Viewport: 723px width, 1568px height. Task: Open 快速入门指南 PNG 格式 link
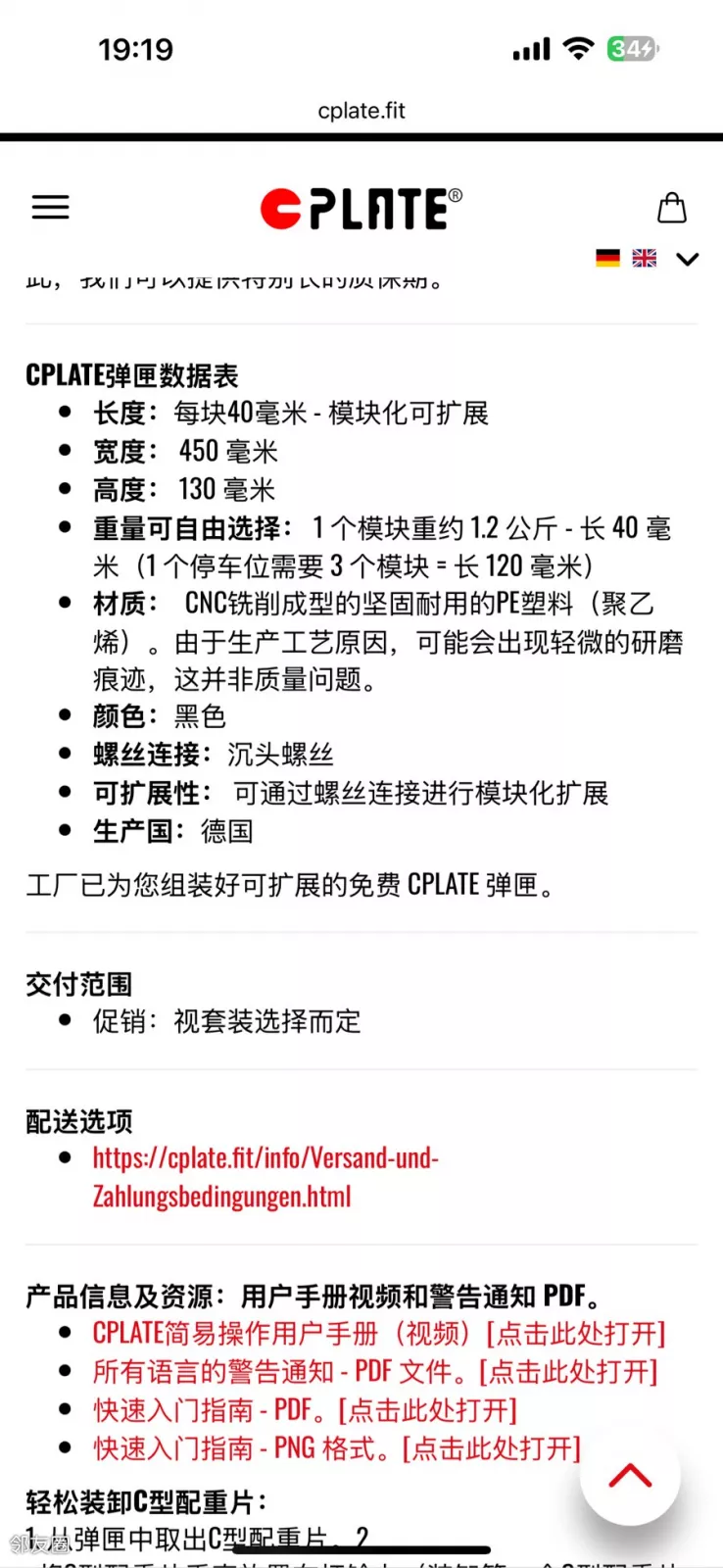(337, 1447)
